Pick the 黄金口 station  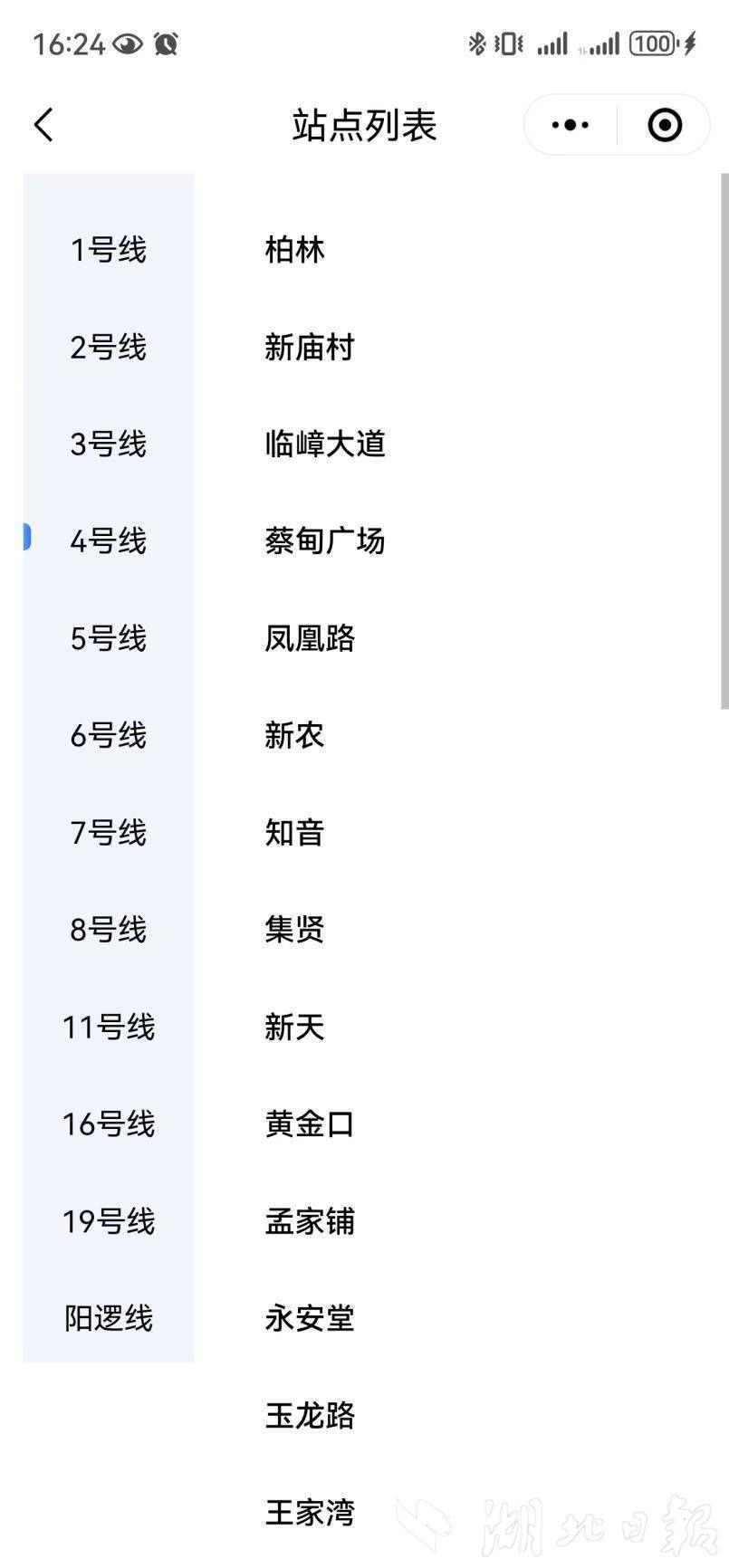310,1123
